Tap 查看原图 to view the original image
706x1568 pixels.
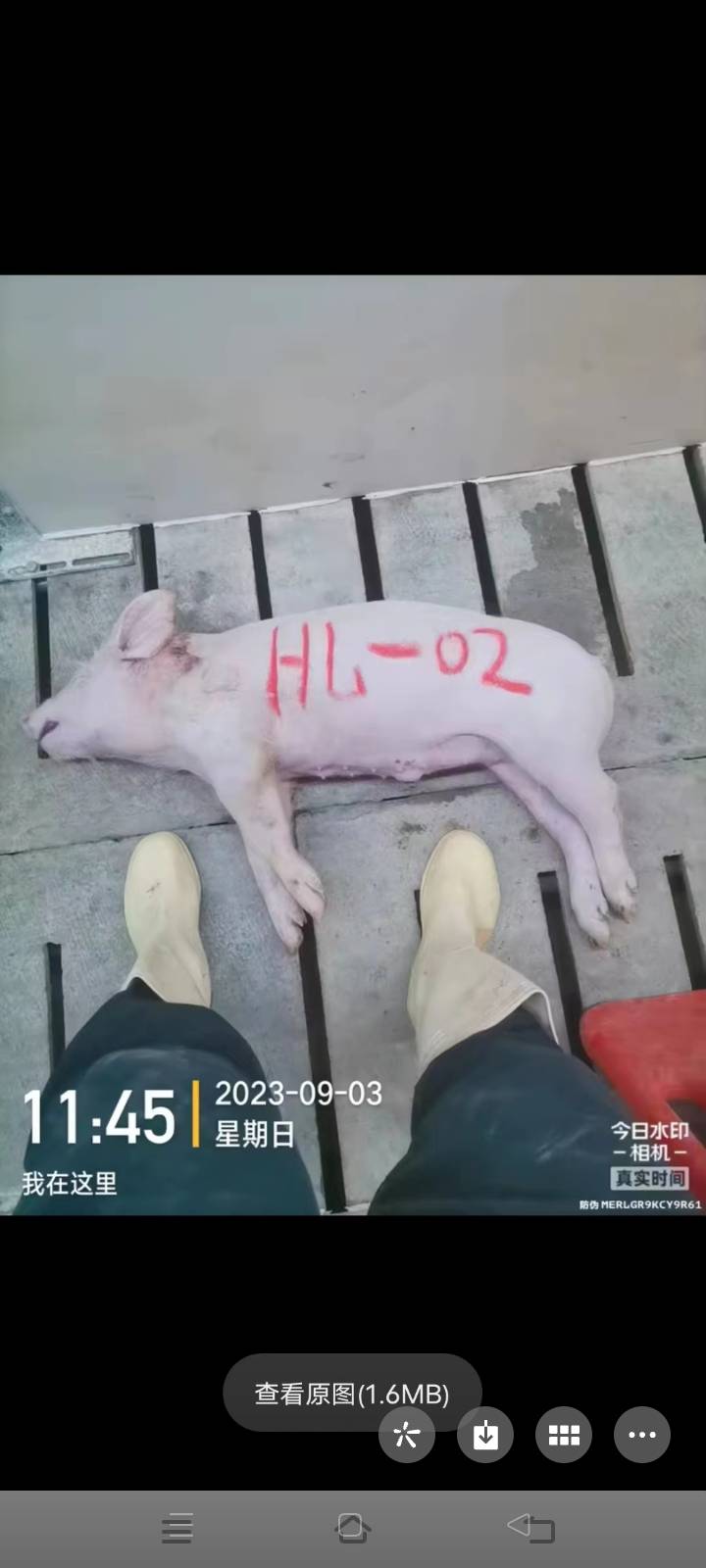[x=352, y=1393]
